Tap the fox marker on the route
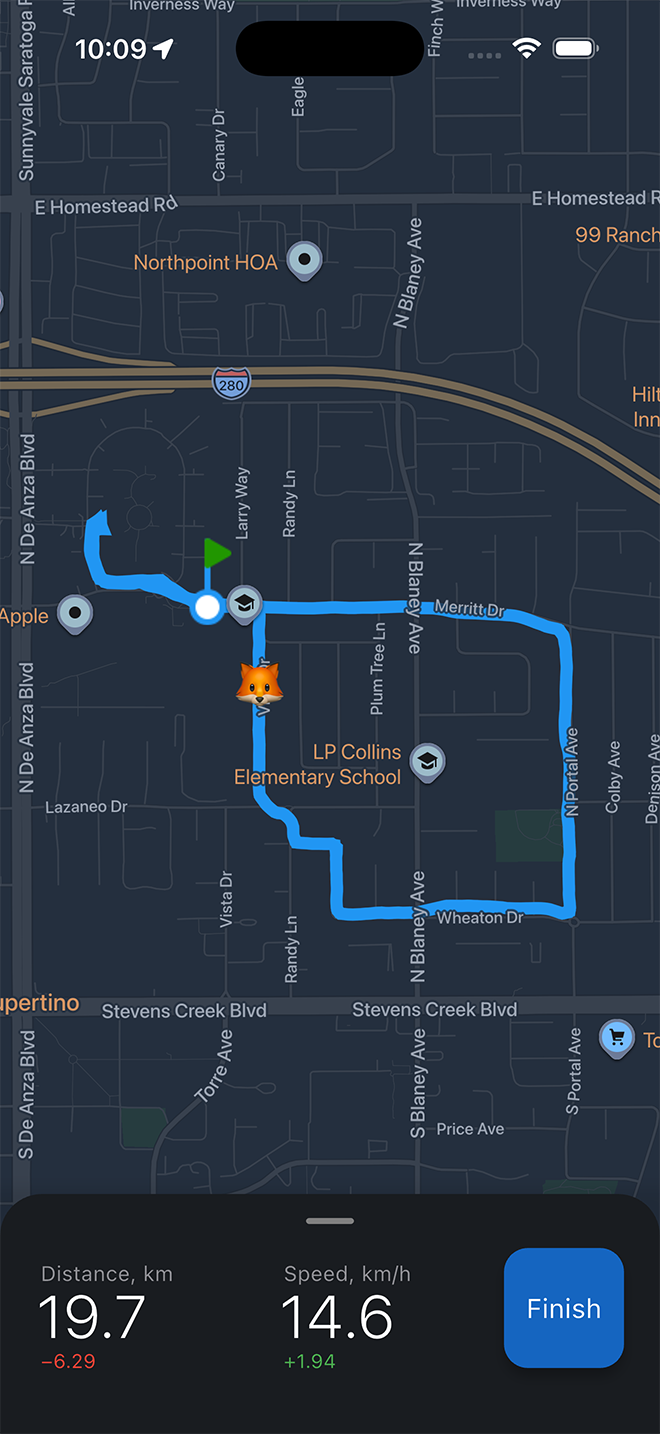This screenshot has width=660, height=1434. coord(259,685)
